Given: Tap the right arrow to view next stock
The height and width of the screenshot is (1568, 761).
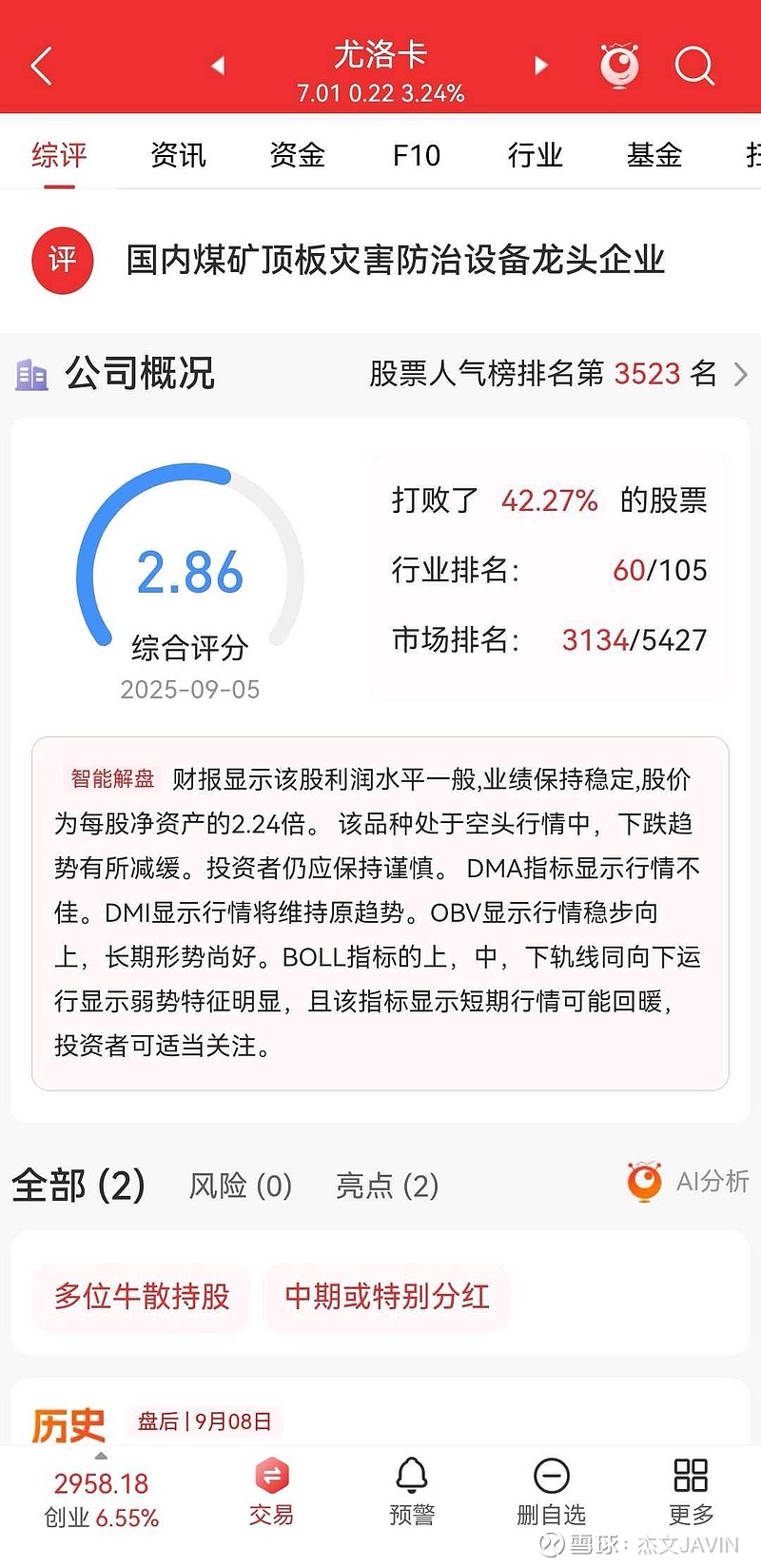Looking at the screenshot, I should [x=540, y=65].
